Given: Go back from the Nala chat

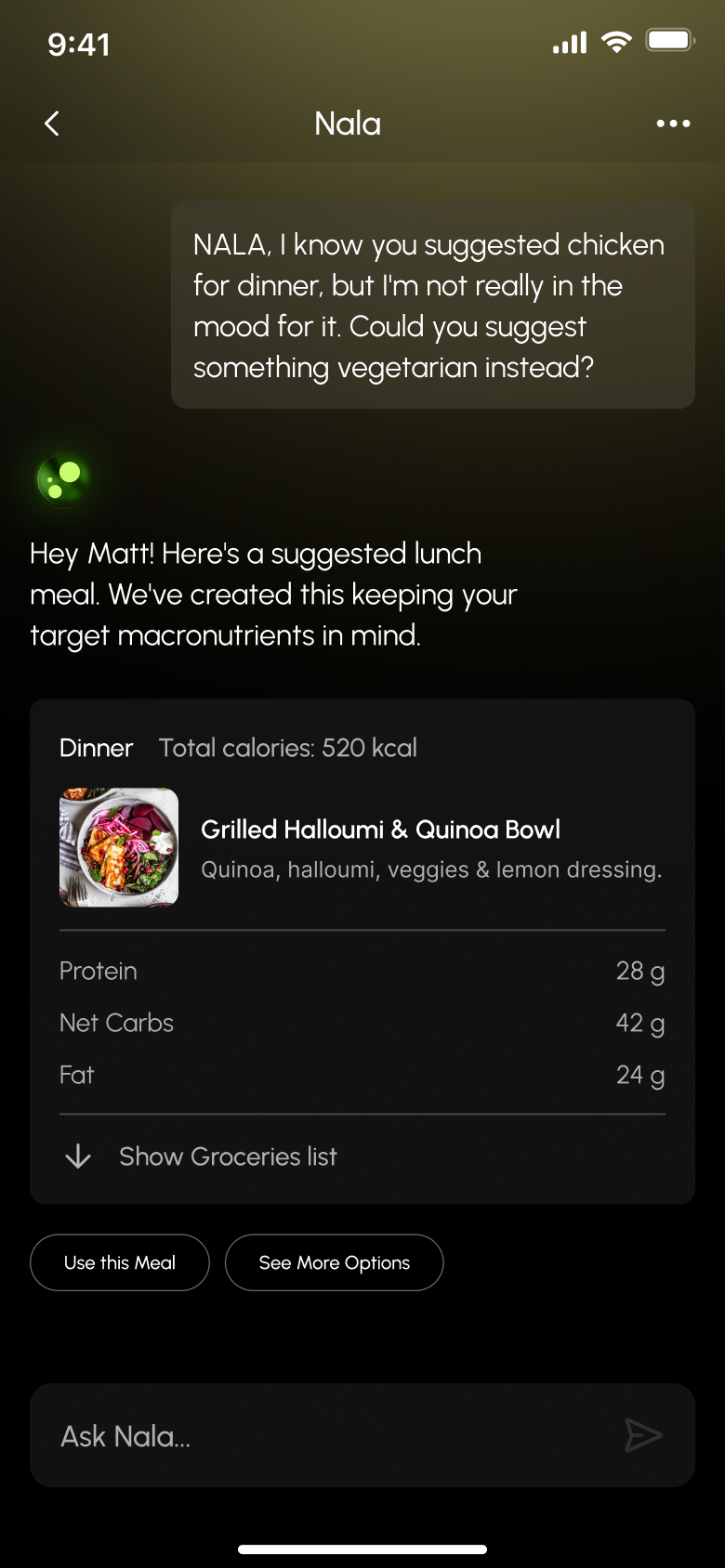Looking at the screenshot, I should (x=52, y=124).
